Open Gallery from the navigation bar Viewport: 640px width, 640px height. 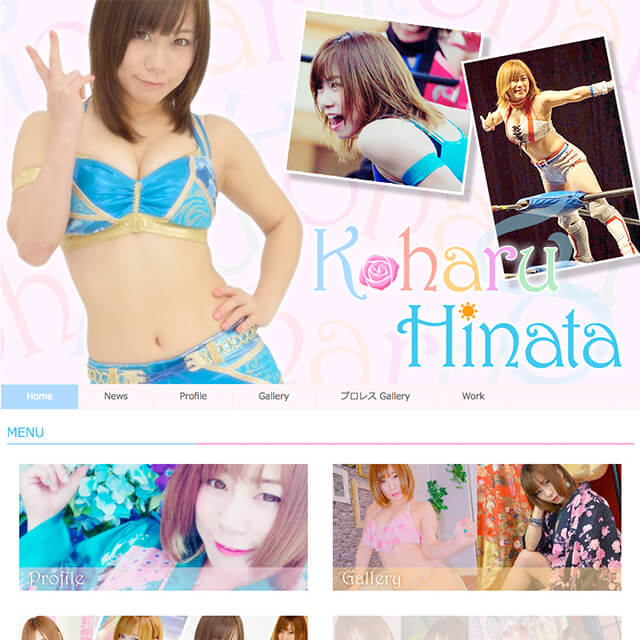(273, 396)
